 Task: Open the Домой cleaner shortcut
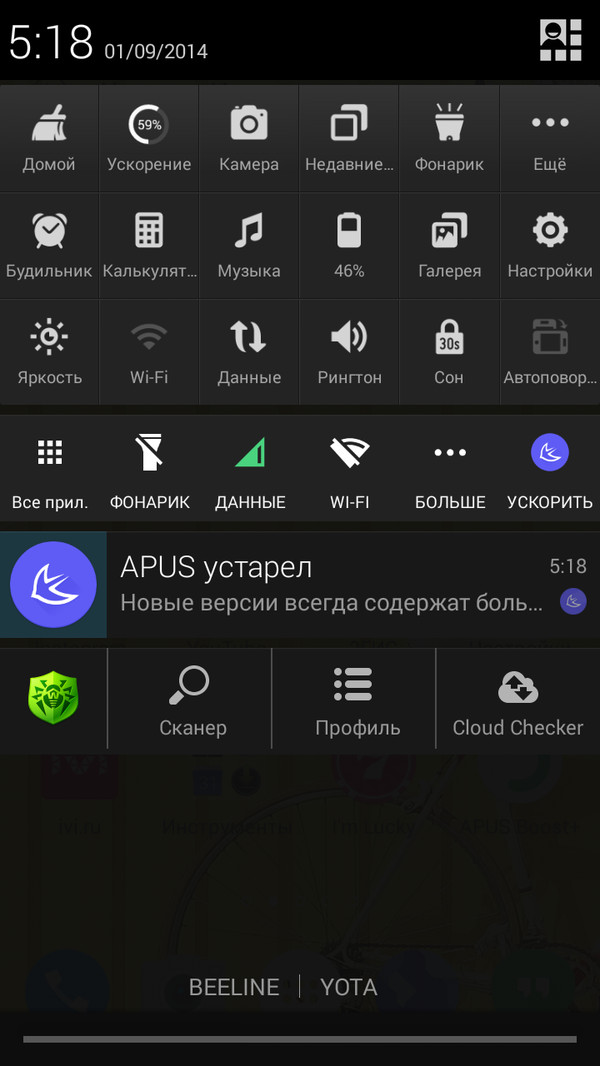tap(49, 138)
